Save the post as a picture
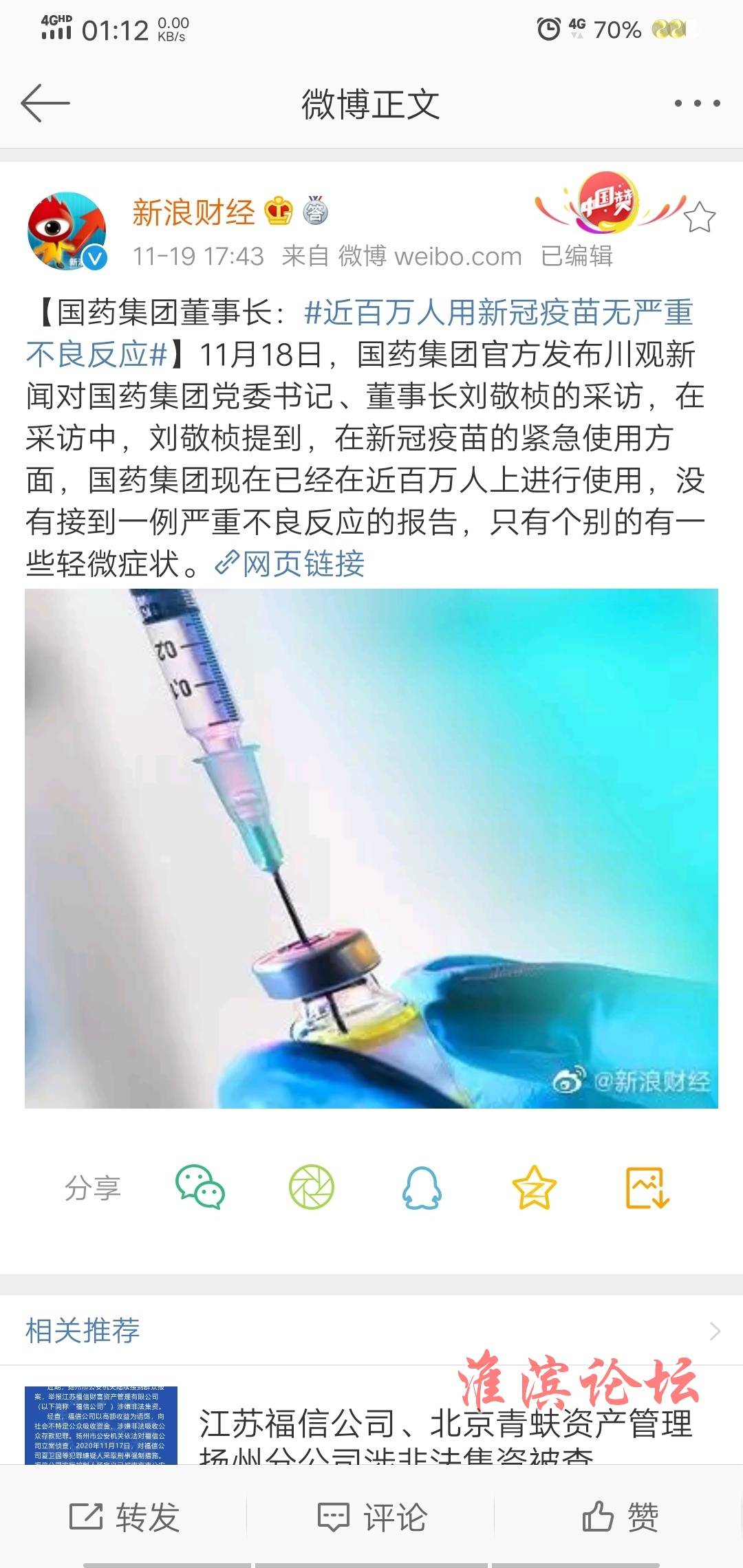The width and height of the screenshot is (743, 1568). [647, 1186]
